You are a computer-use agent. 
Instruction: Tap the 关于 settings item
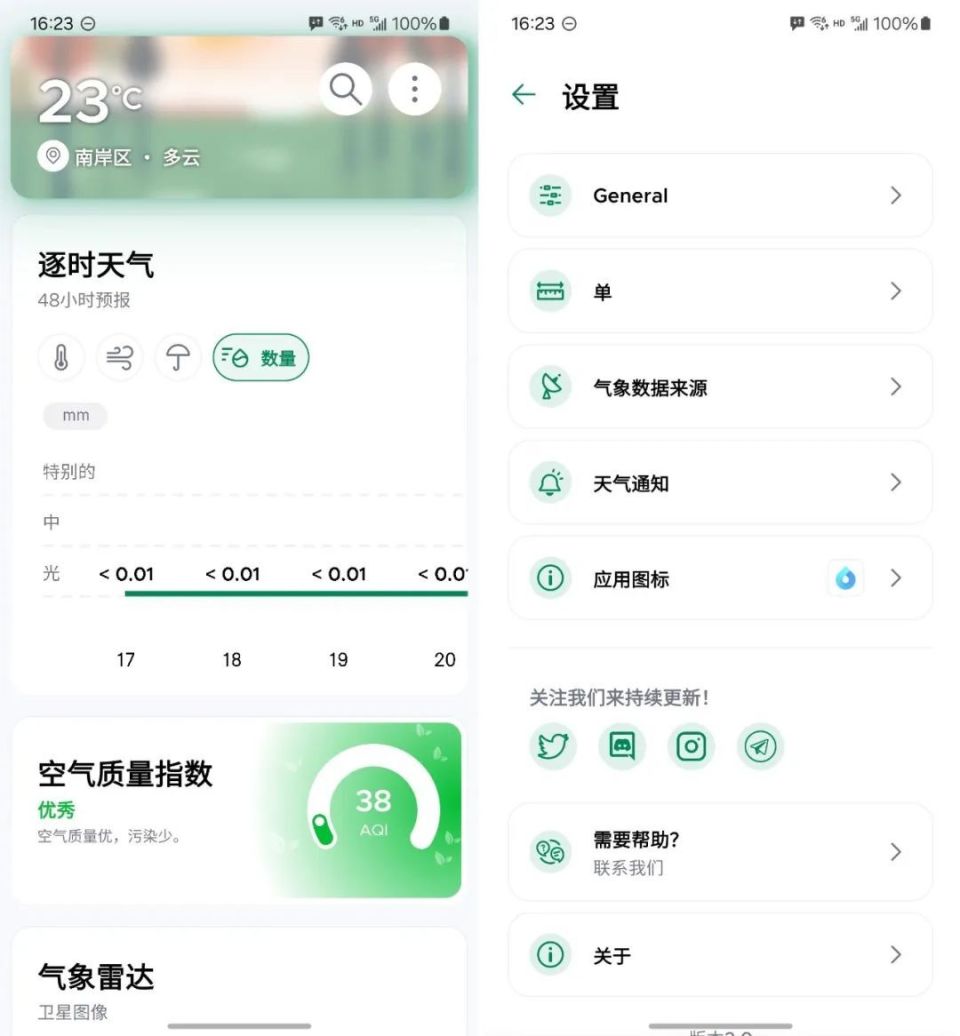pos(718,955)
